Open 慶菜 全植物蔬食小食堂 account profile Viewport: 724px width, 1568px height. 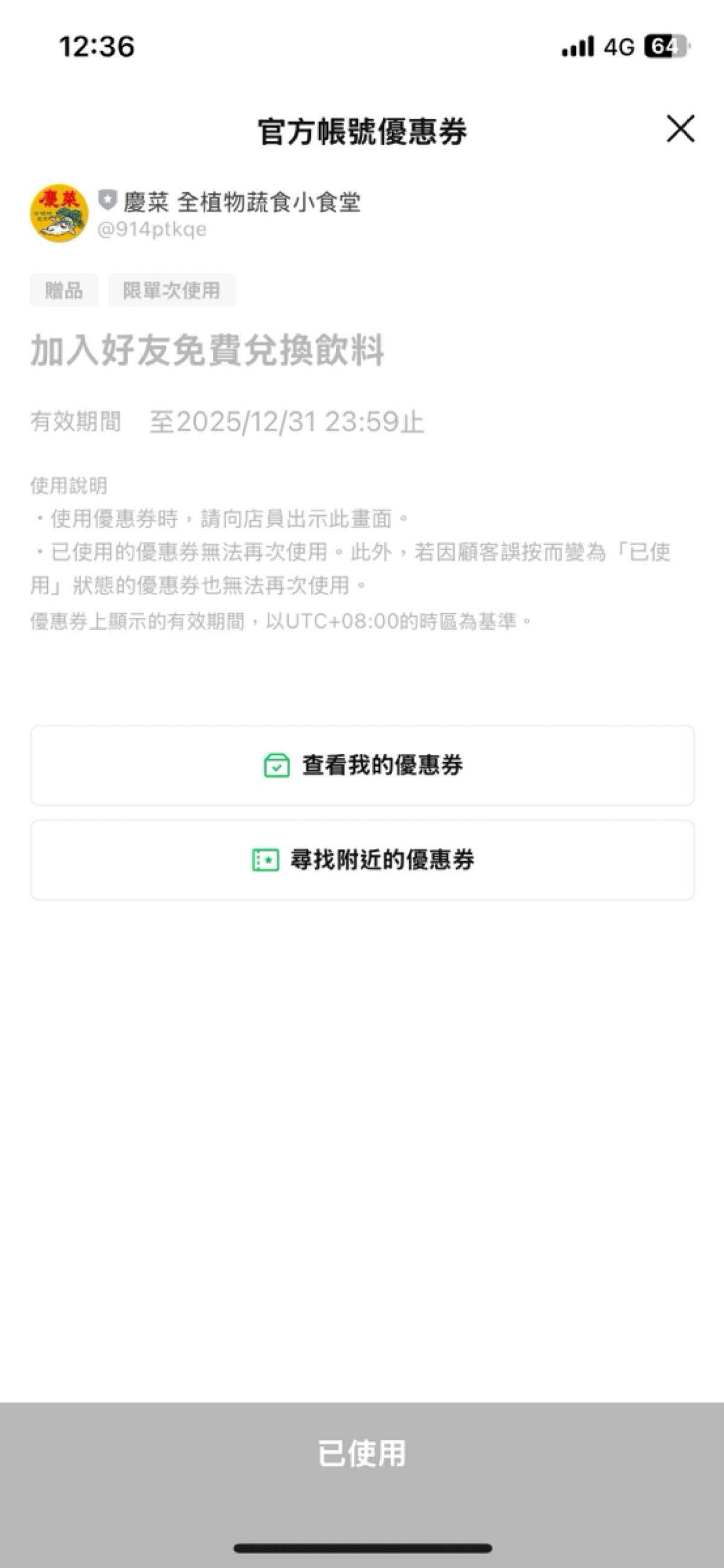tap(241, 202)
